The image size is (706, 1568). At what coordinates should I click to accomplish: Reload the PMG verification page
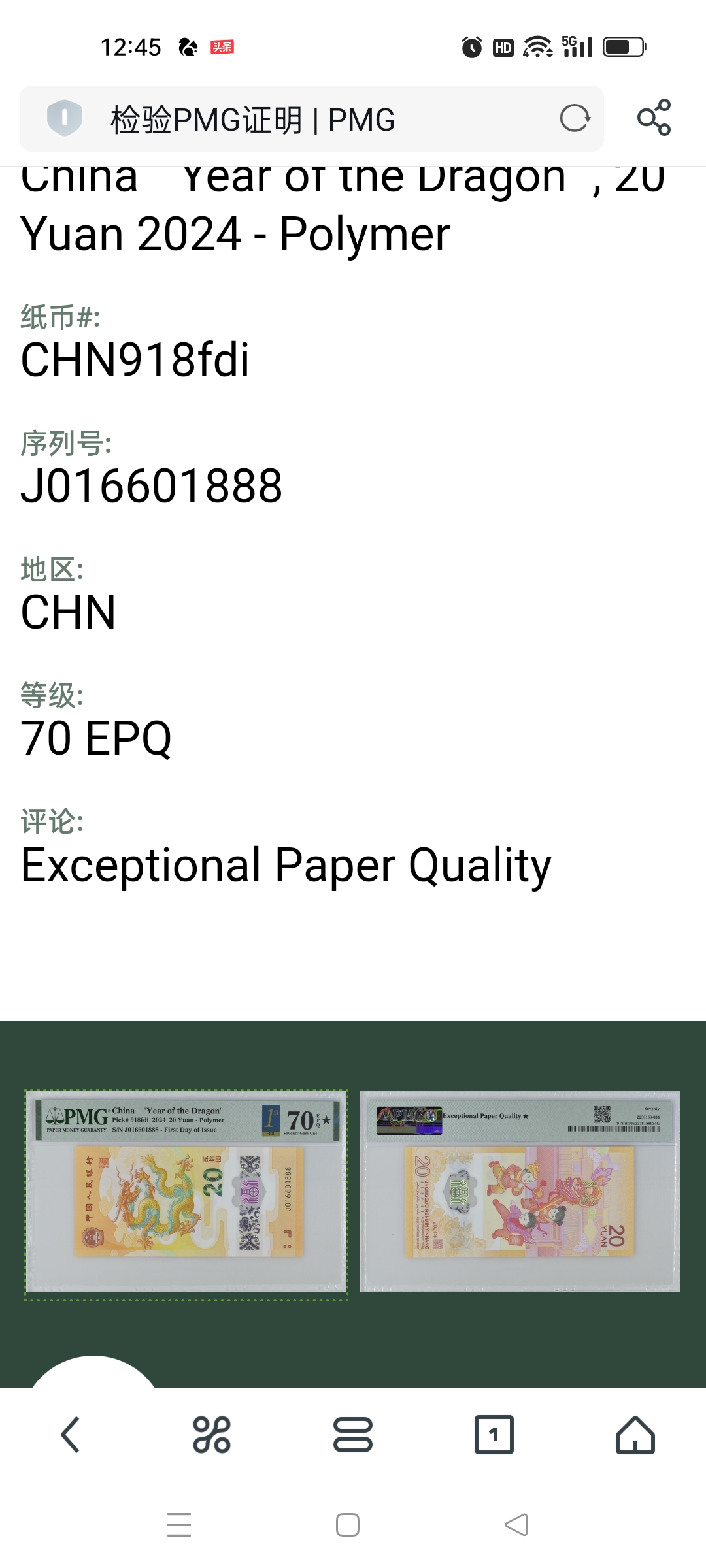(x=575, y=118)
